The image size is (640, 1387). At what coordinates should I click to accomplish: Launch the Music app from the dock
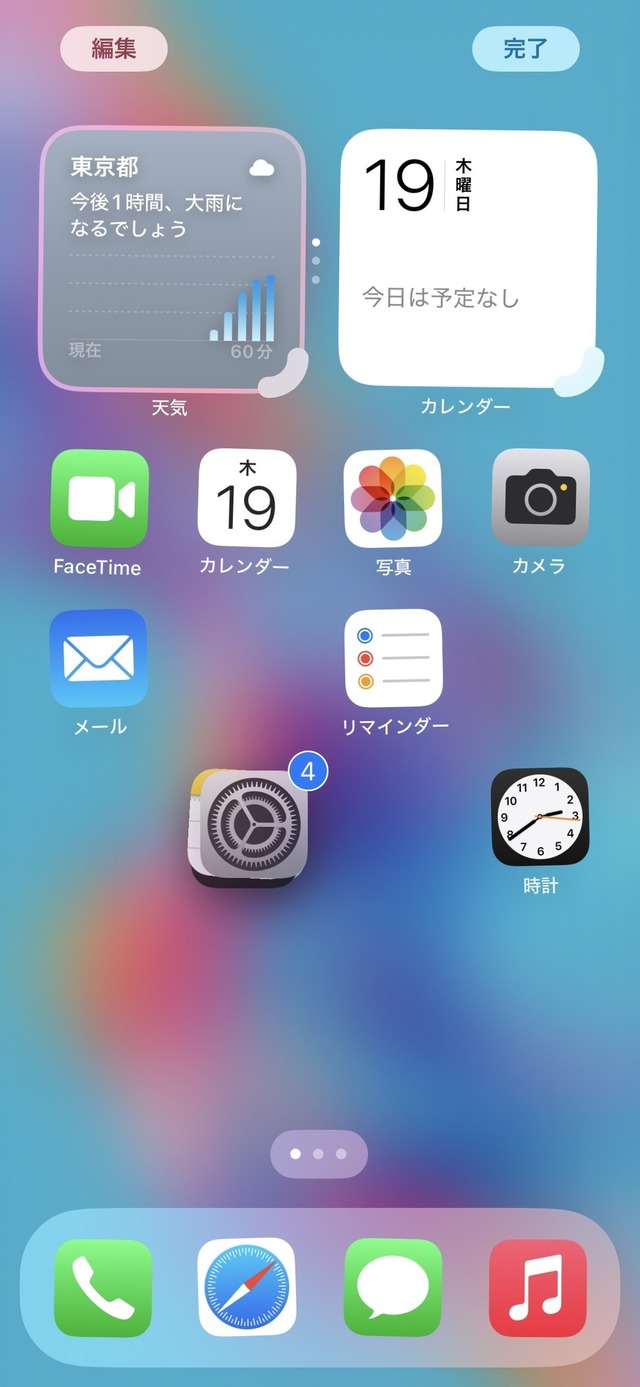(538, 1288)
